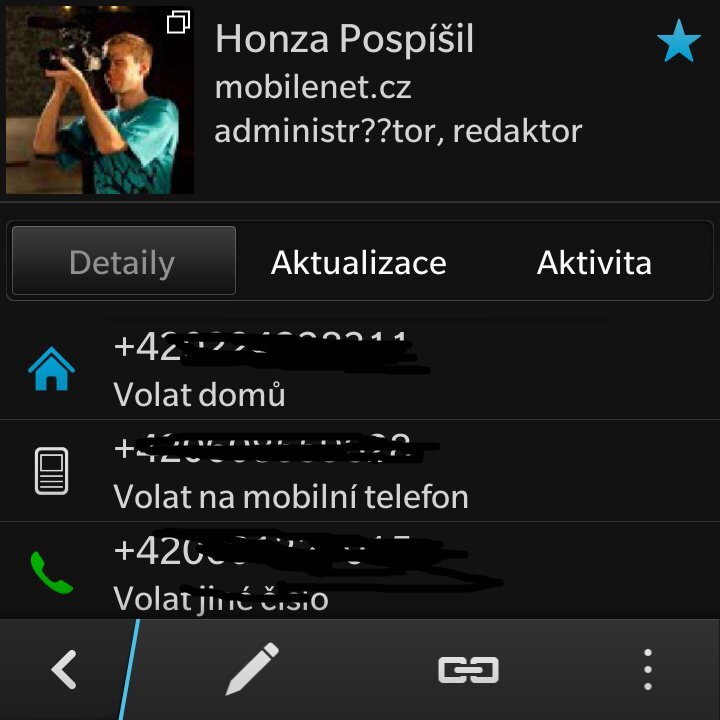This screenshot has width=720, height=720.
Task: Select the Detaily tab
Action: click(123, 262)
